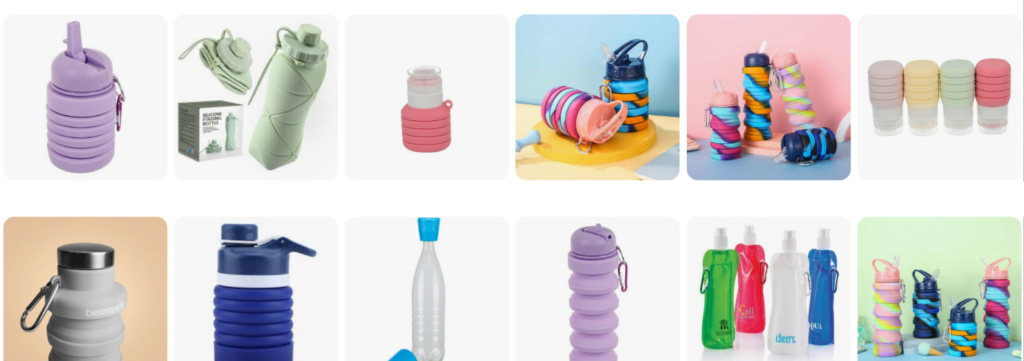View the navy blue collapsible bottle
The image size is (1024, 361).
pos(256,289)
